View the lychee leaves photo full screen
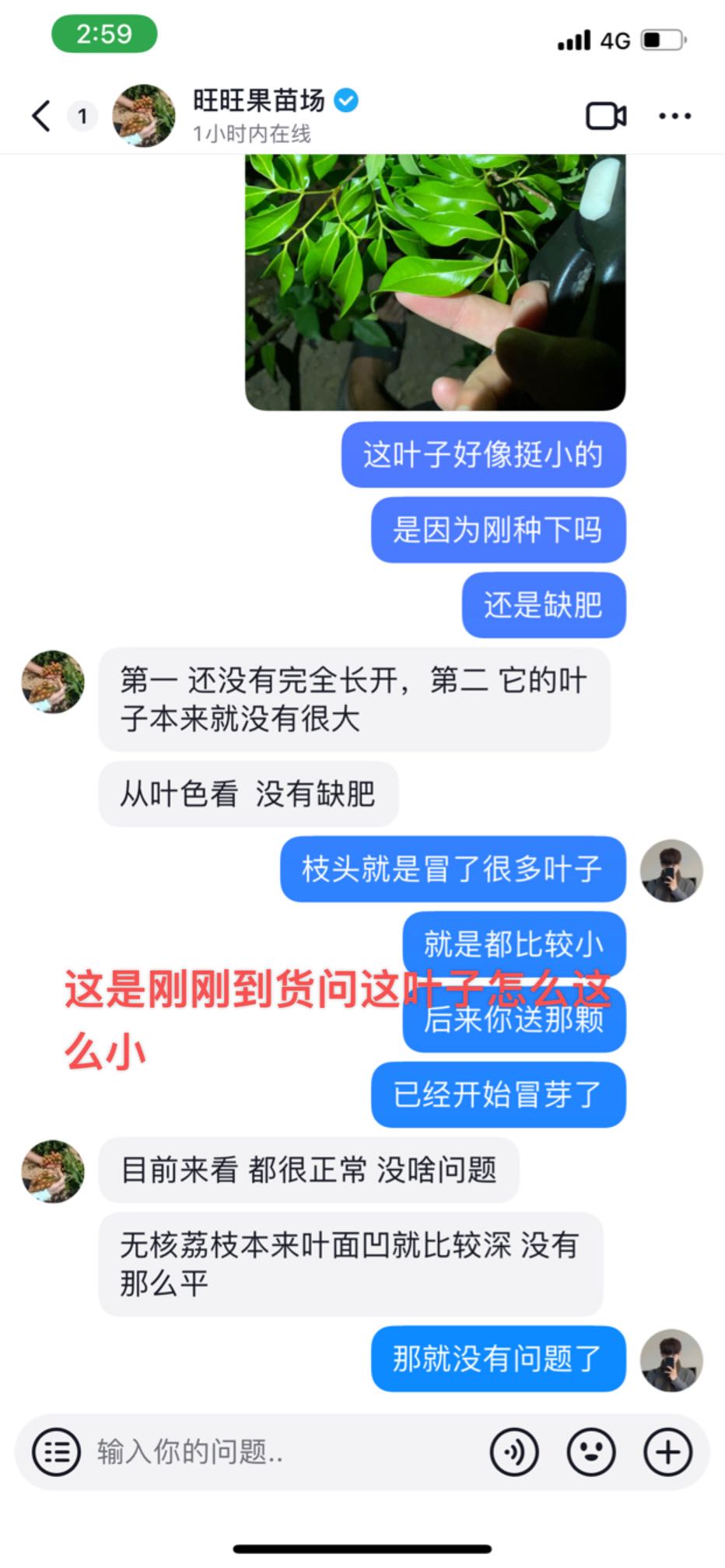725x1568 pixels. tap(435, 282)
